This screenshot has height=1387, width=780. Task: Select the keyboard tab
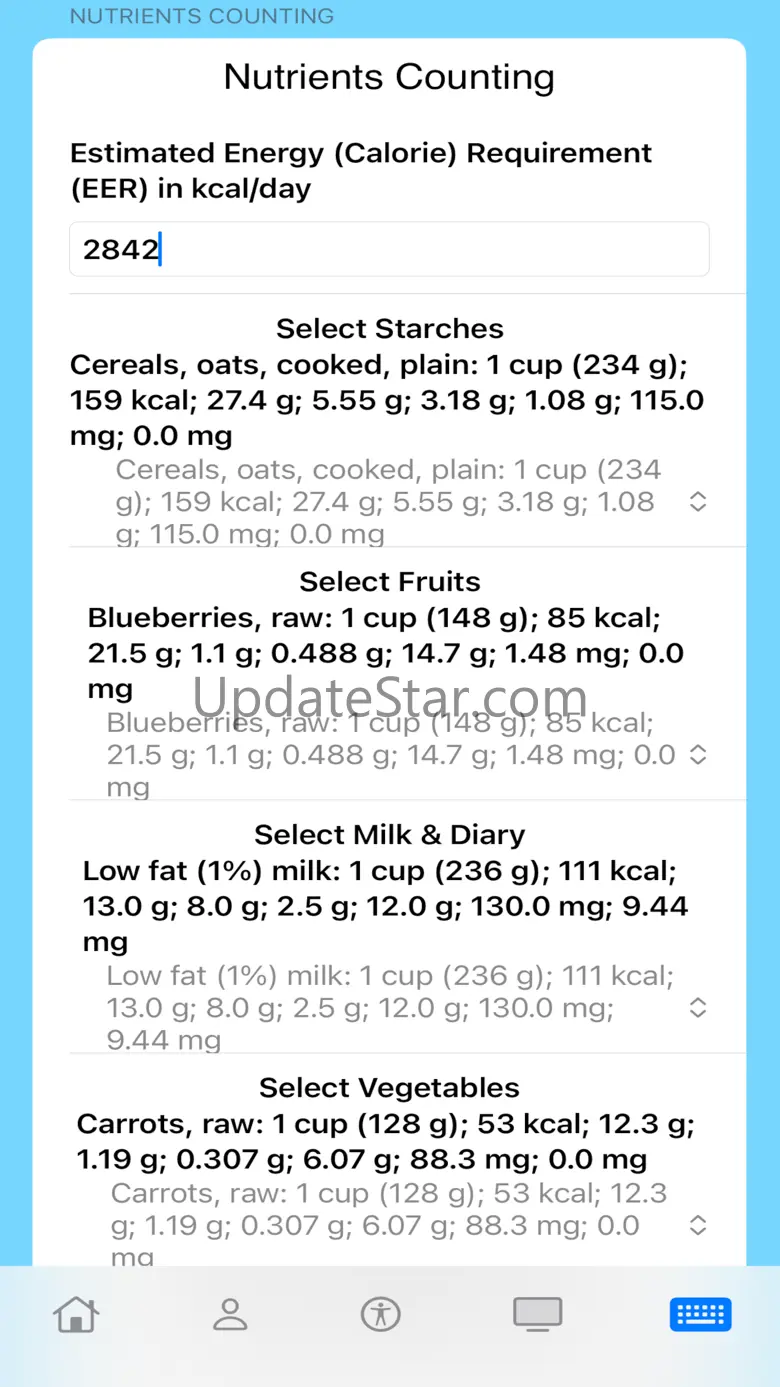700,1314
